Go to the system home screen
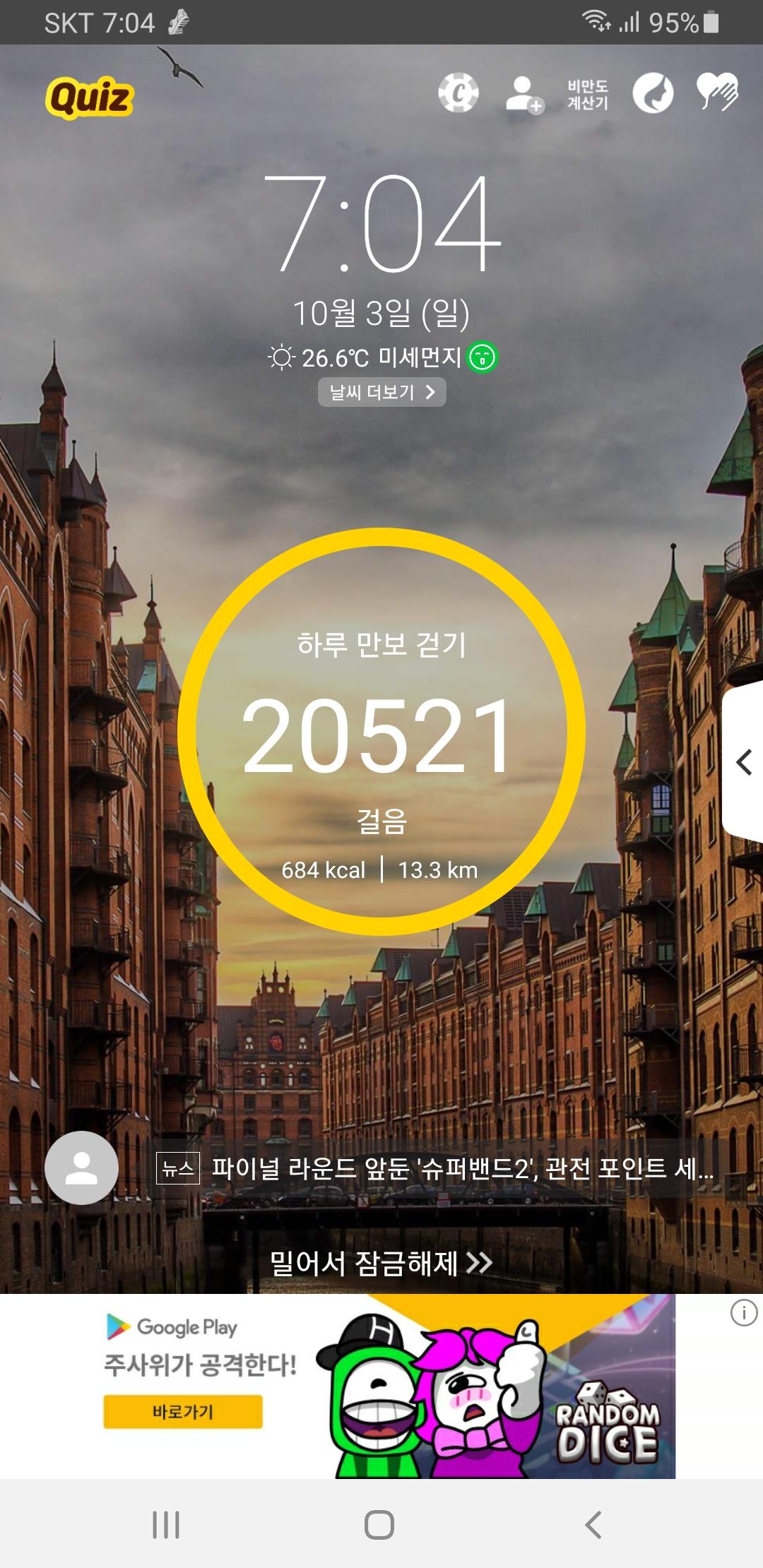This screenshot has height=1568, width=763. click(x=379, y=1524)
